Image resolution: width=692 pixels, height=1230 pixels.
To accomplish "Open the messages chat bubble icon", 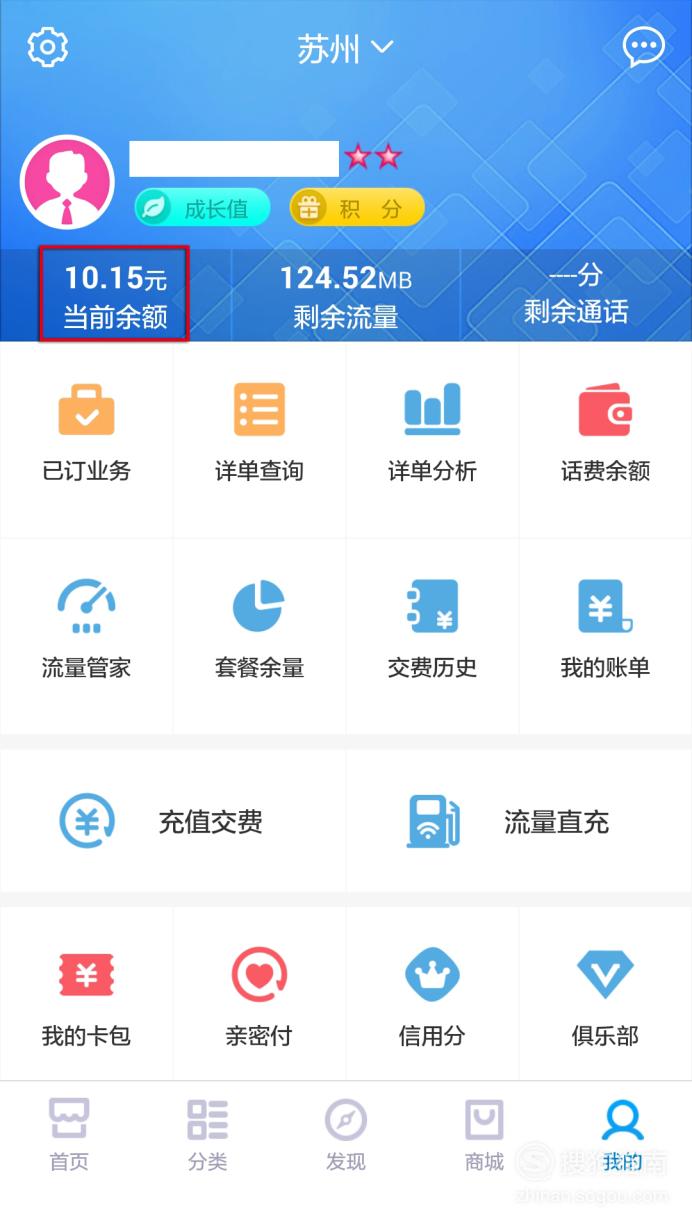I will point(643,47).
